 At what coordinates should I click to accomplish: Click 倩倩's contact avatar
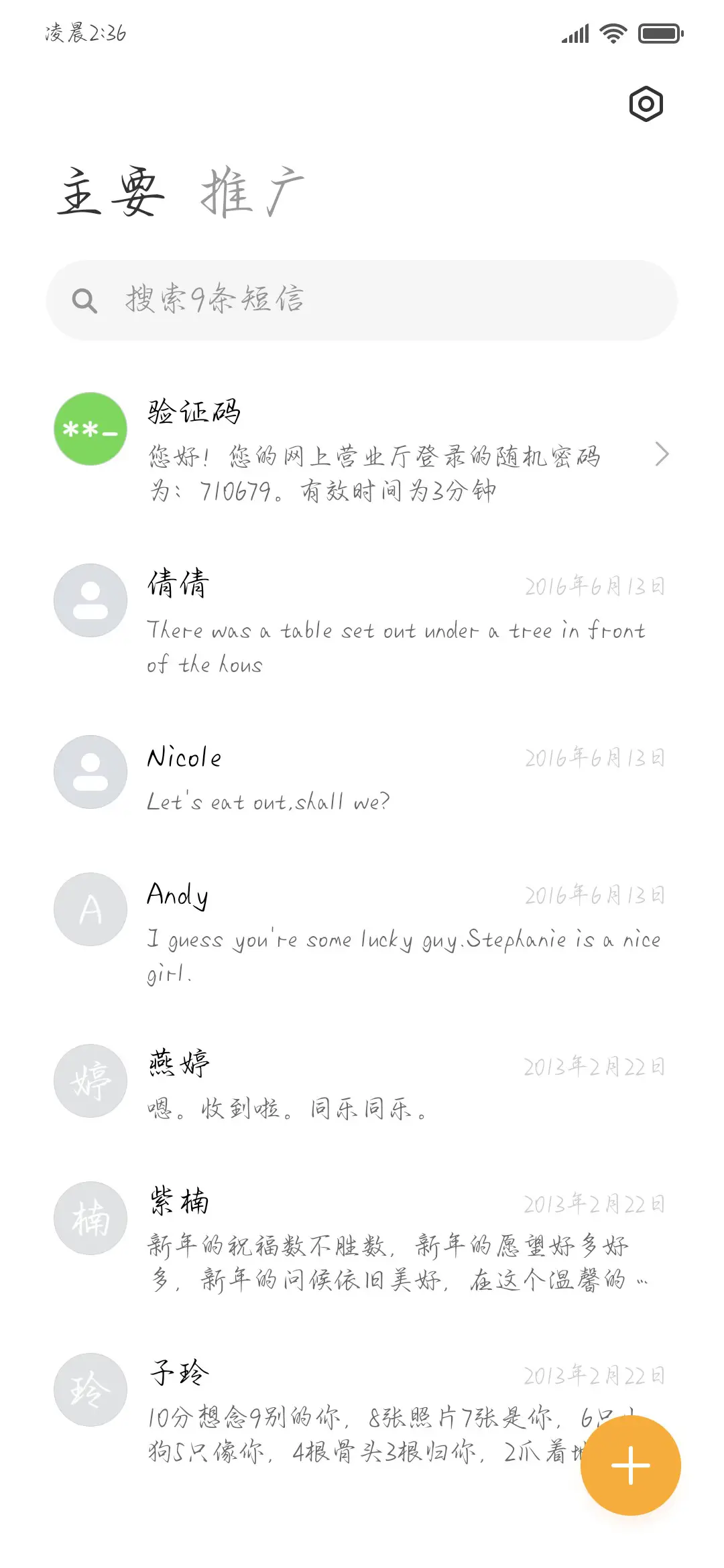pyautogui.click(x=90, y=601)
